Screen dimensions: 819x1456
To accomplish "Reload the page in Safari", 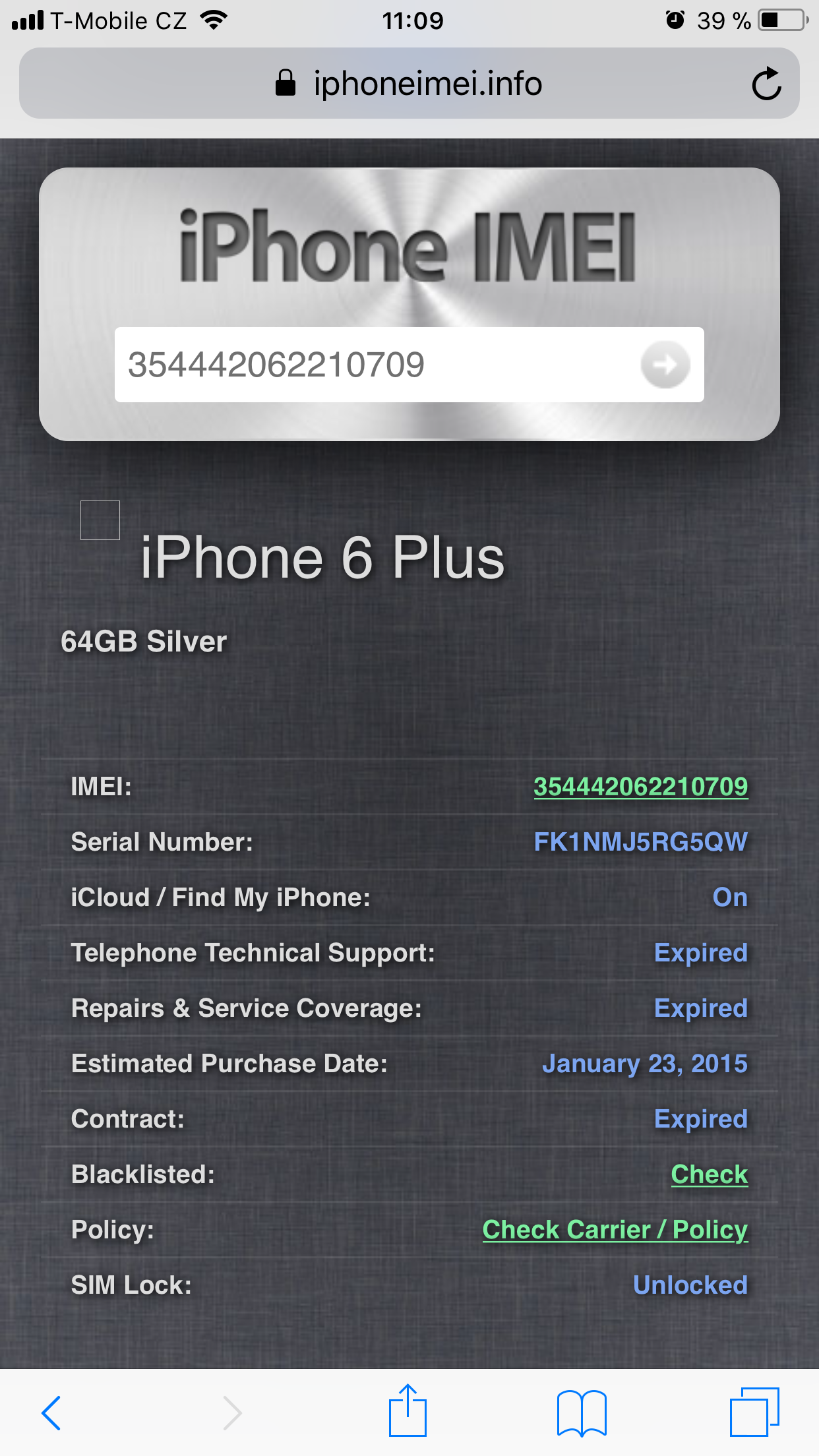I will click(766, 84).
